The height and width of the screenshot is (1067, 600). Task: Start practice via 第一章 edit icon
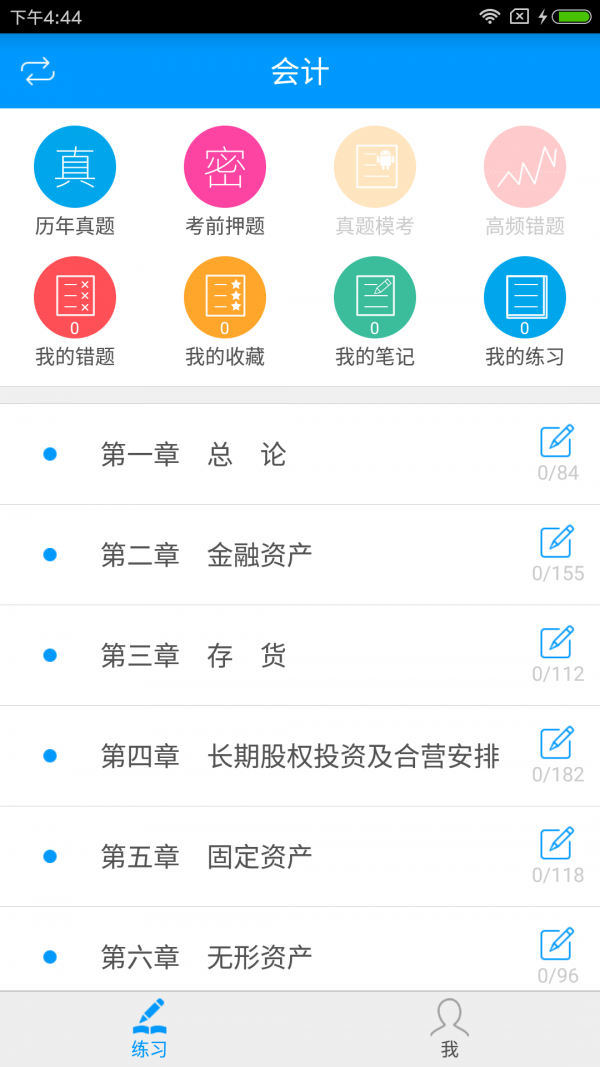coord(557,441)
